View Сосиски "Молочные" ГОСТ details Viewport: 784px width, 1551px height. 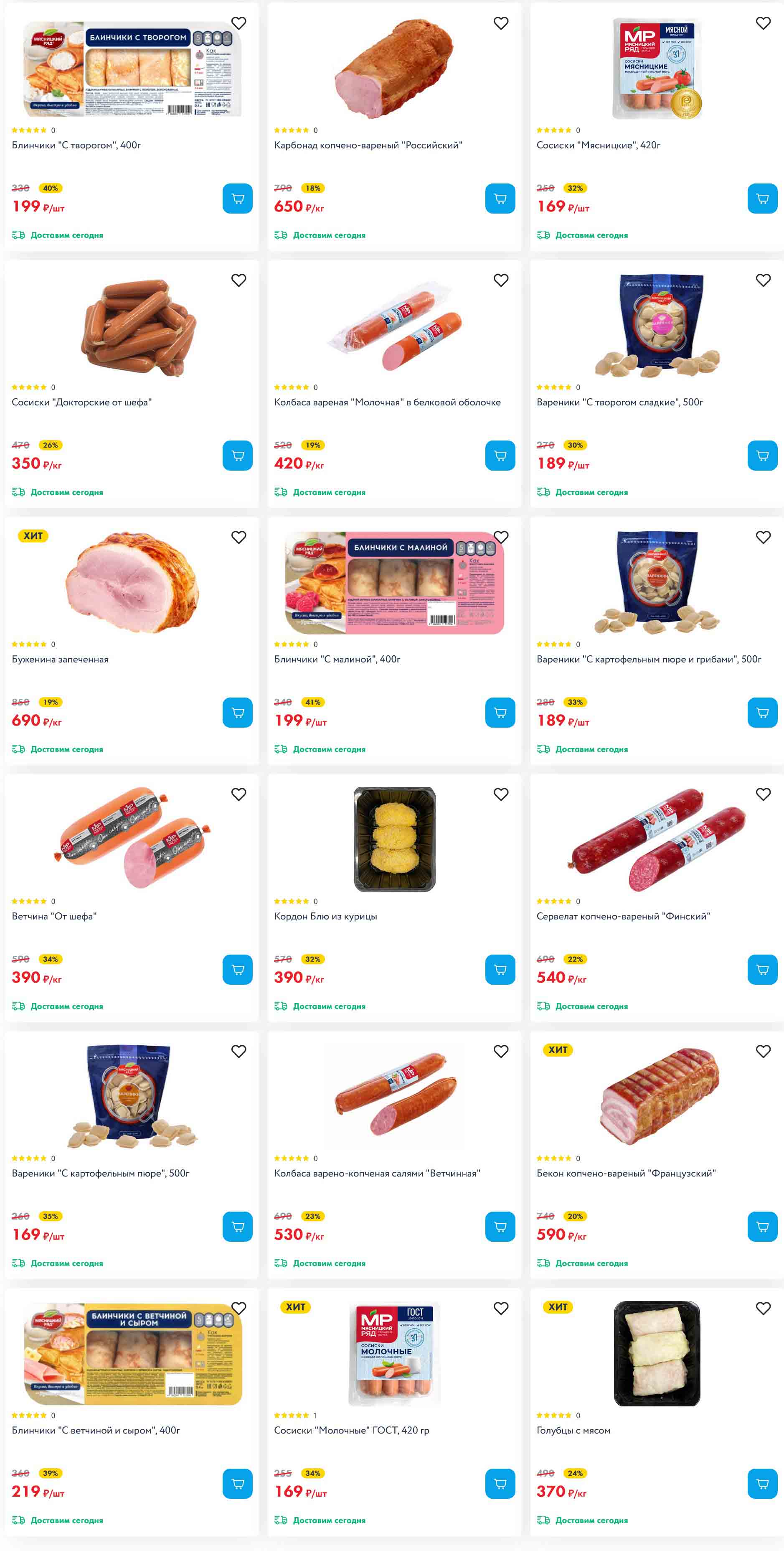[x=351, y=1431]
